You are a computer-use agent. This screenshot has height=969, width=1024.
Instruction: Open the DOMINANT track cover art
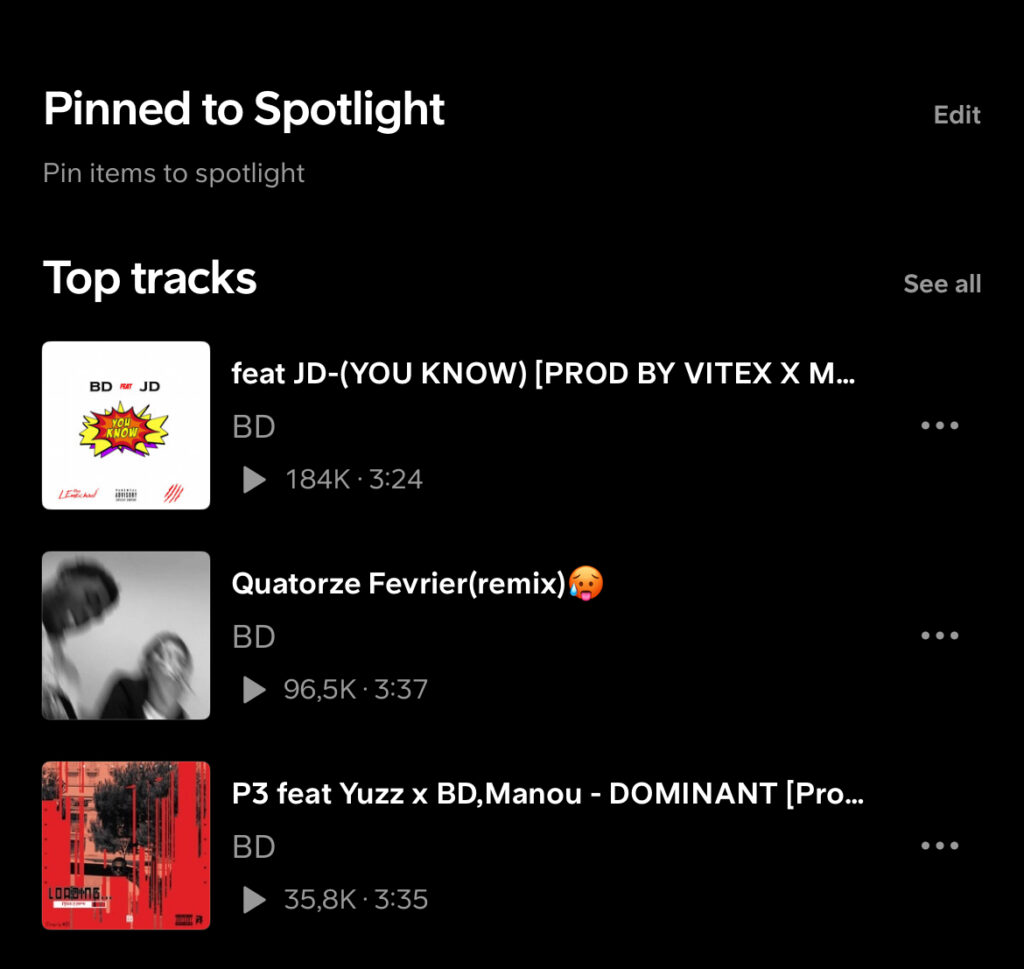click(126, 845)
